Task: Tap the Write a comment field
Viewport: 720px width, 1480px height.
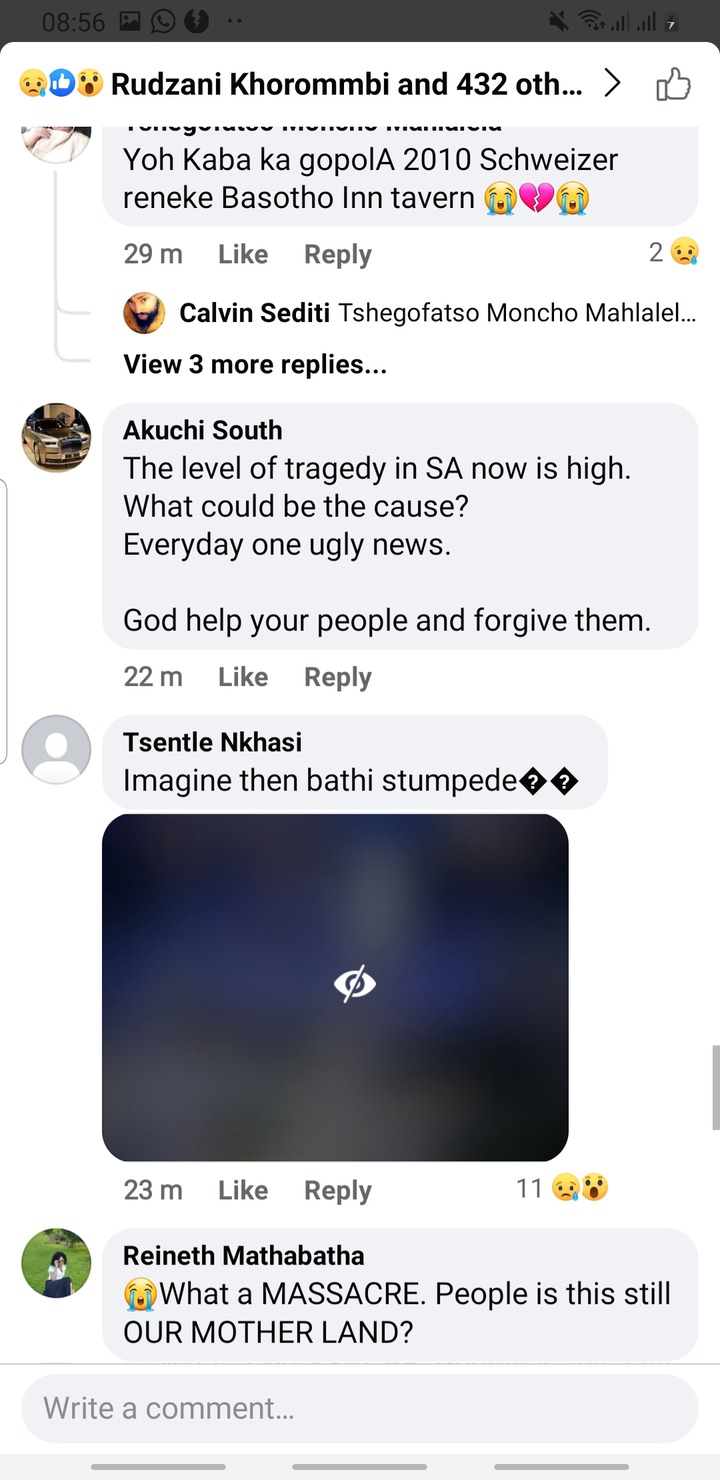Action: (360, 1408)
